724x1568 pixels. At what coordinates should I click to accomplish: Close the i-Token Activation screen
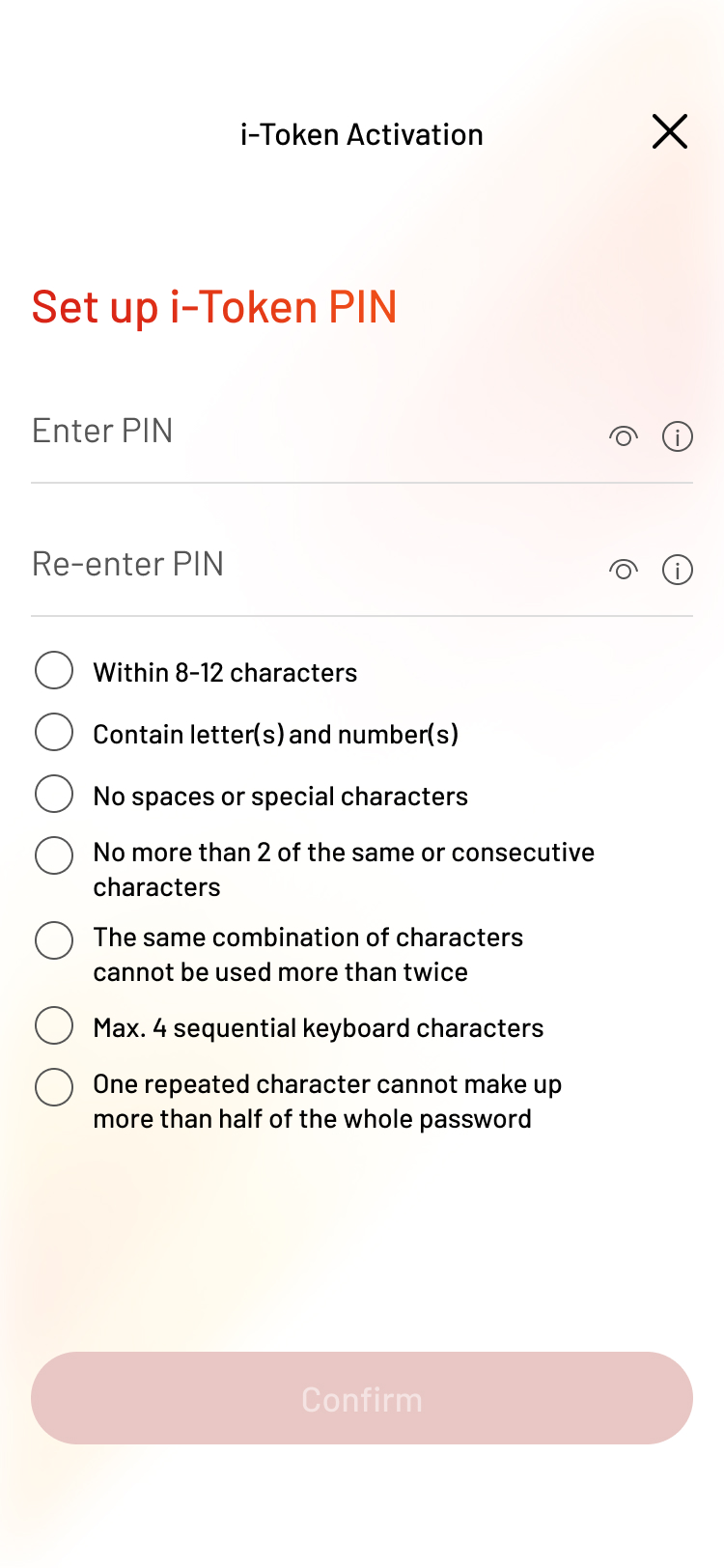tap(669, 131)
